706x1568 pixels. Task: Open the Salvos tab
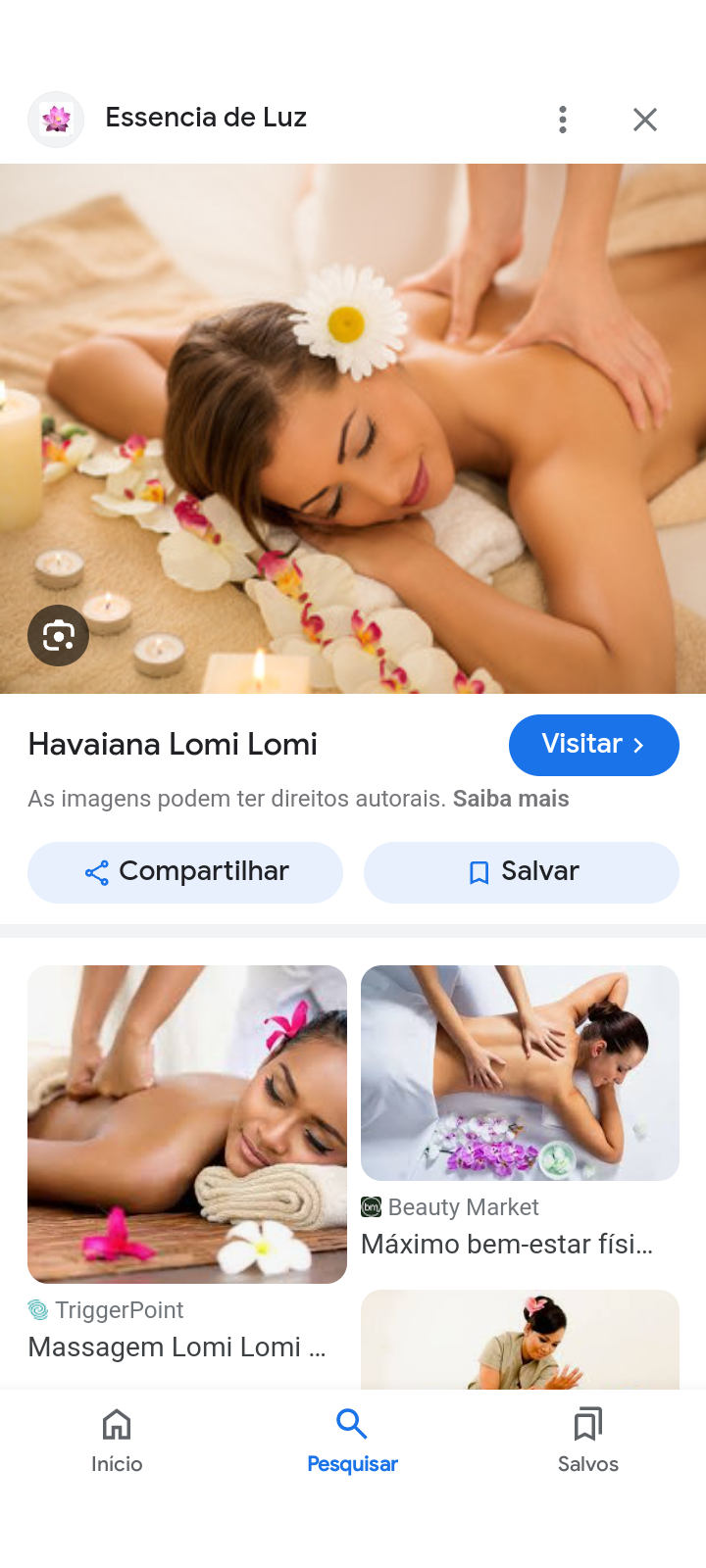click(x=587, y=1439)
